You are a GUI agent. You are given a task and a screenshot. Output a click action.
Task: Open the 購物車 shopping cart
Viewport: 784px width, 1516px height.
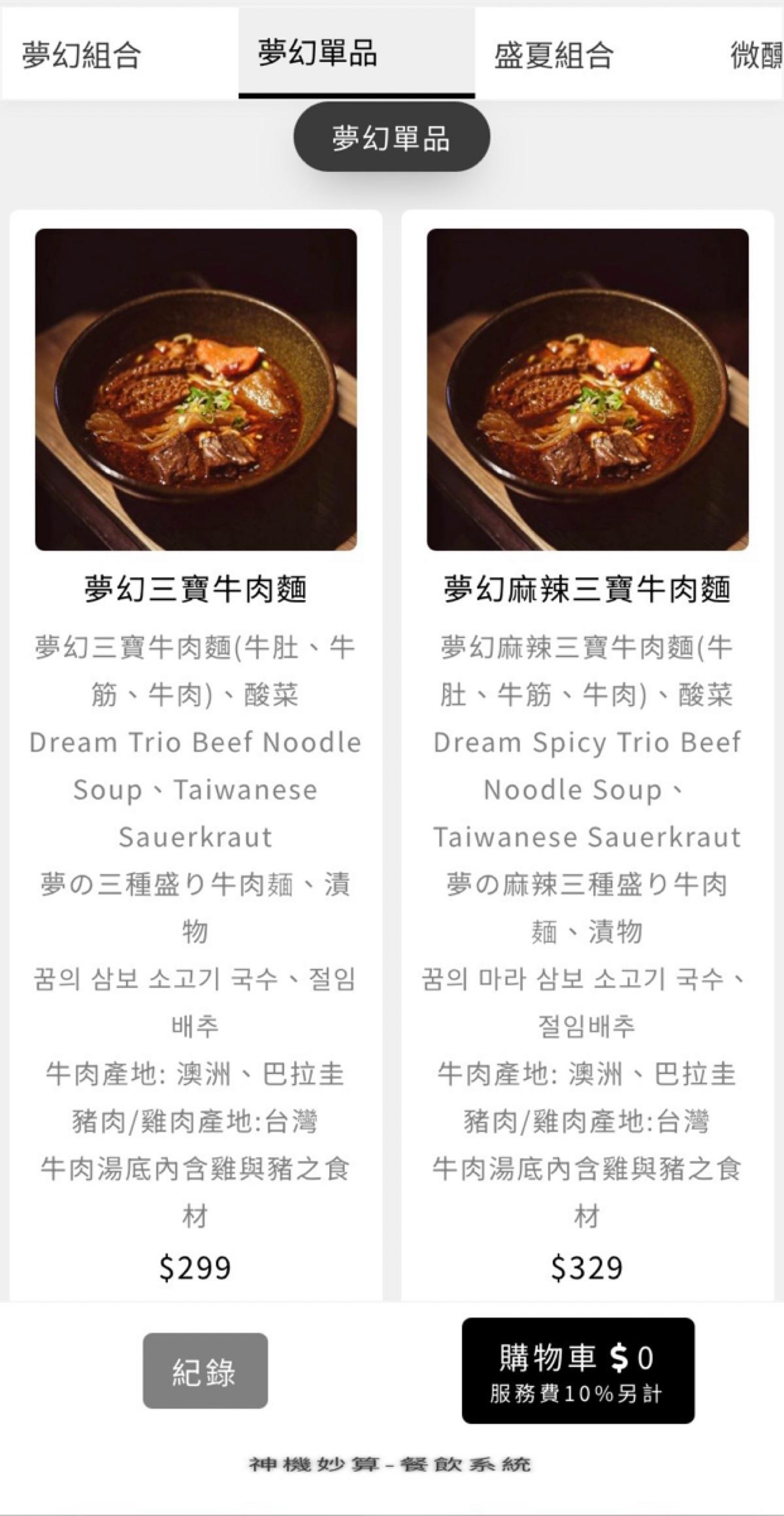(x=578, y=1370)
